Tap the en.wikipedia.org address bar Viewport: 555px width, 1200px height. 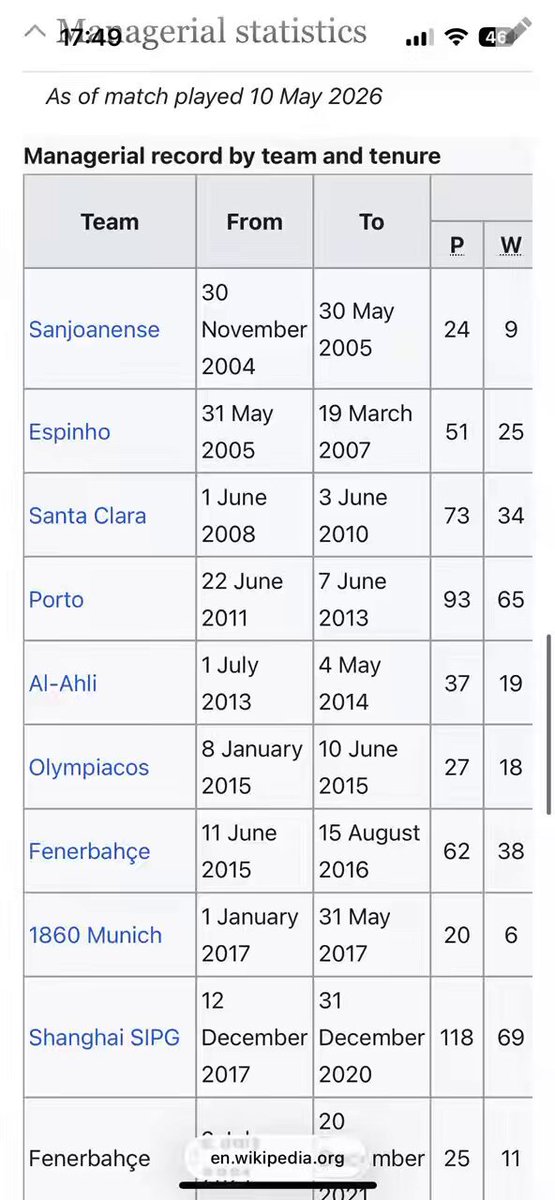[277, 1159]
